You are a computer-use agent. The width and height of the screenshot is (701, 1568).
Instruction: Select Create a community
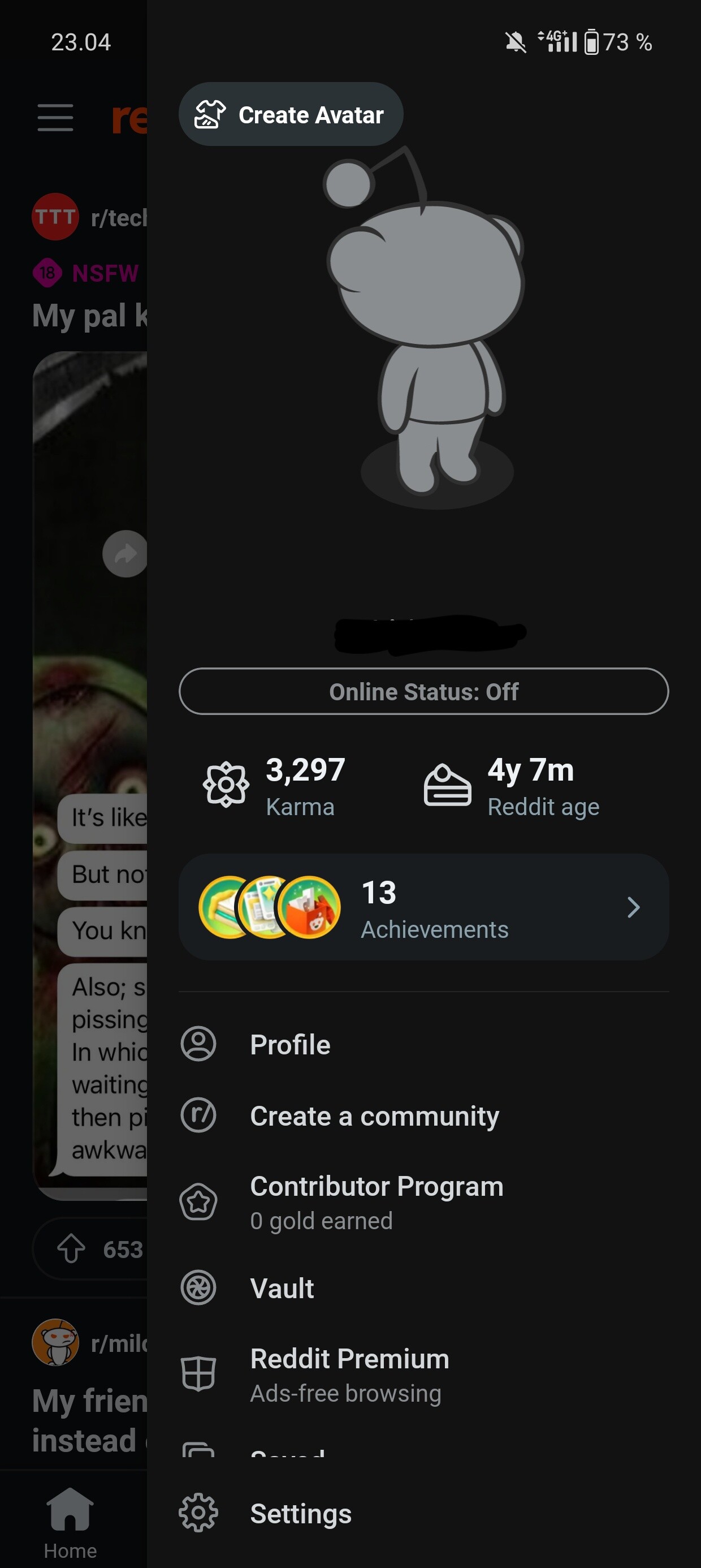tap(423, 1115)
